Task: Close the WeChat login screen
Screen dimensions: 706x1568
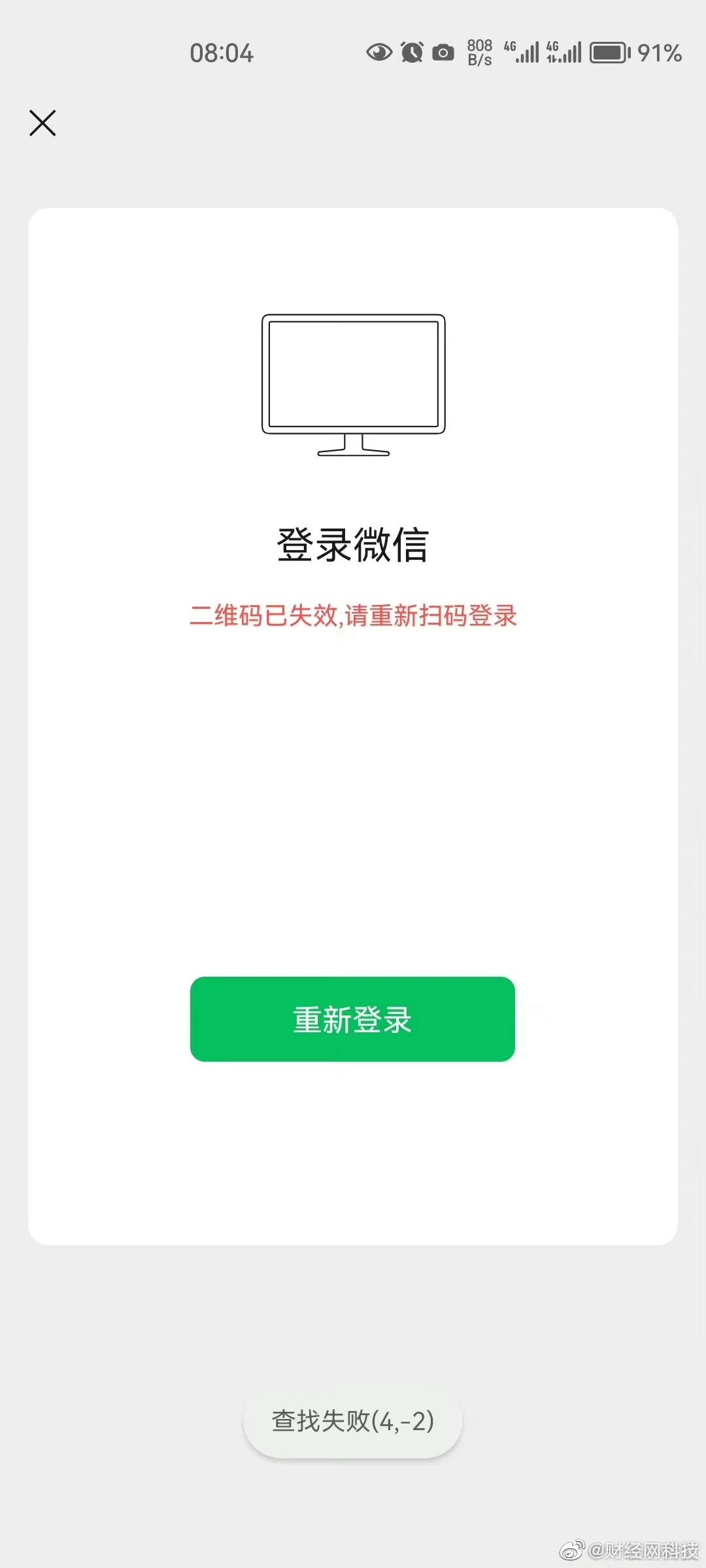Action: click(x=42, y=123)
